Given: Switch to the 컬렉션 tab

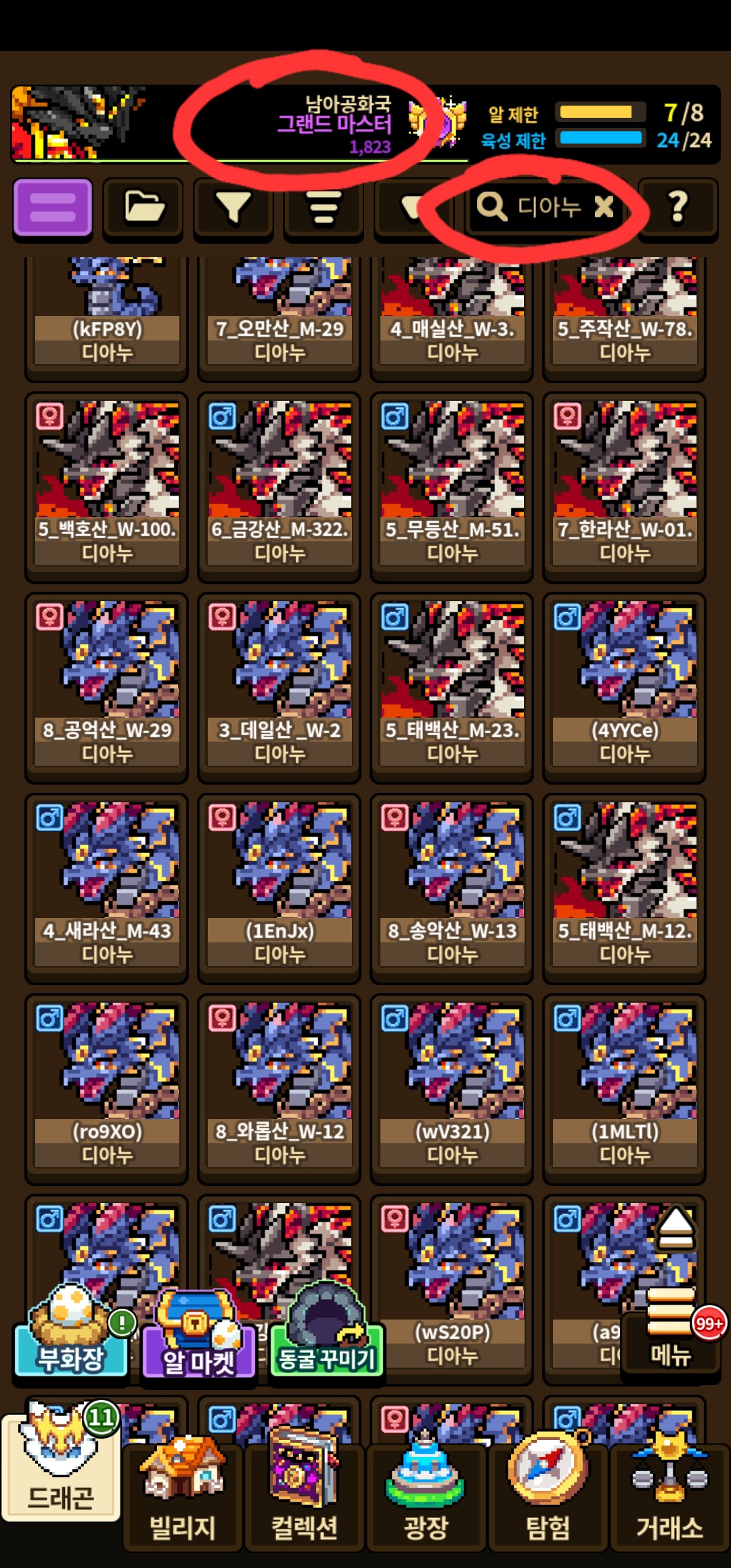Looking at the screenshot, I should click(x=304, y=1494).
